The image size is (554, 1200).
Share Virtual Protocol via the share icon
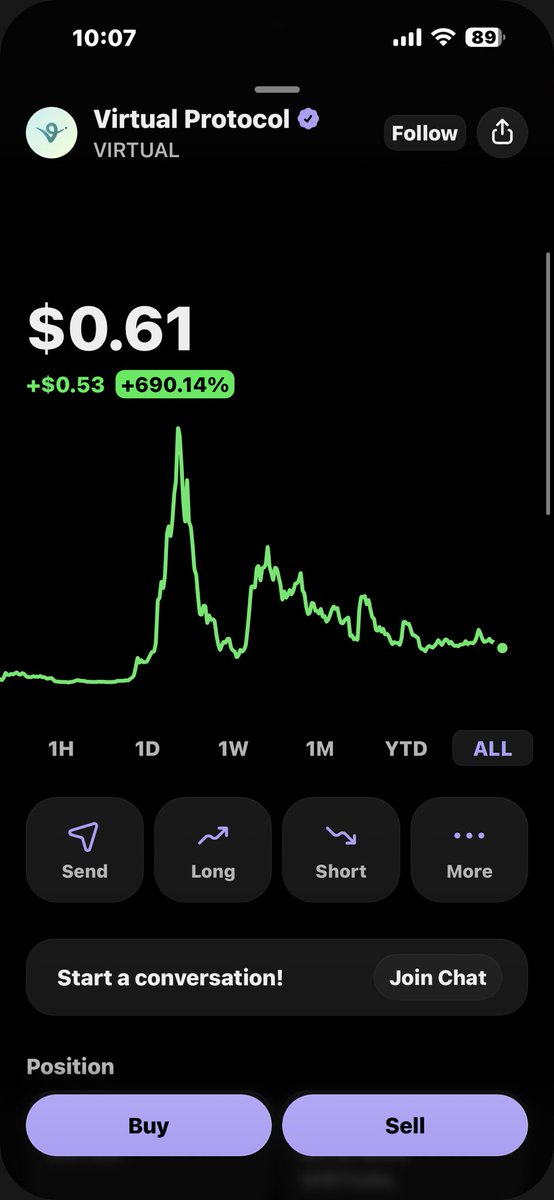pyautogui.click(x=502, y=133)
